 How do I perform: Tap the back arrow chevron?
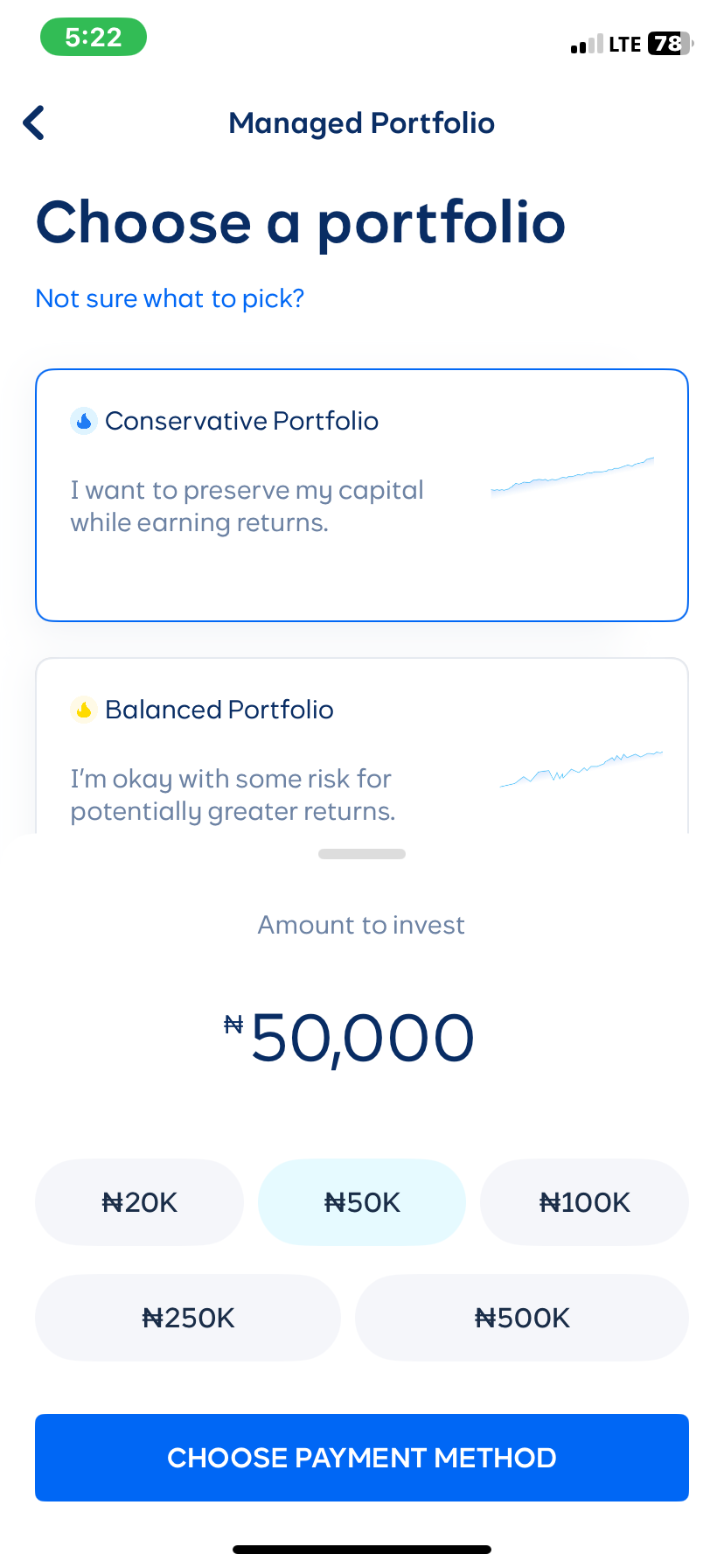pos(33,122)
